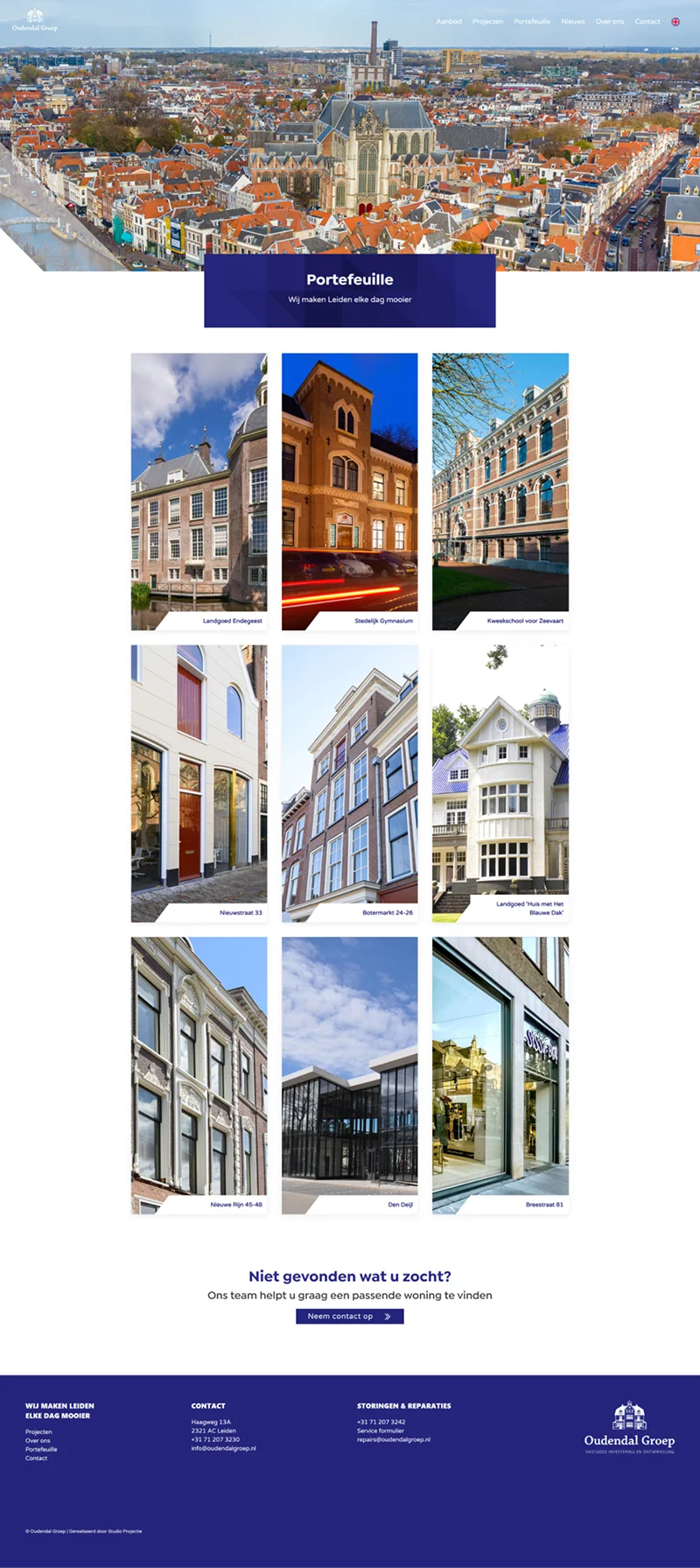Open the Nieuwstraat 33 property
700x1568 pixels.
[x=199, y=783]
